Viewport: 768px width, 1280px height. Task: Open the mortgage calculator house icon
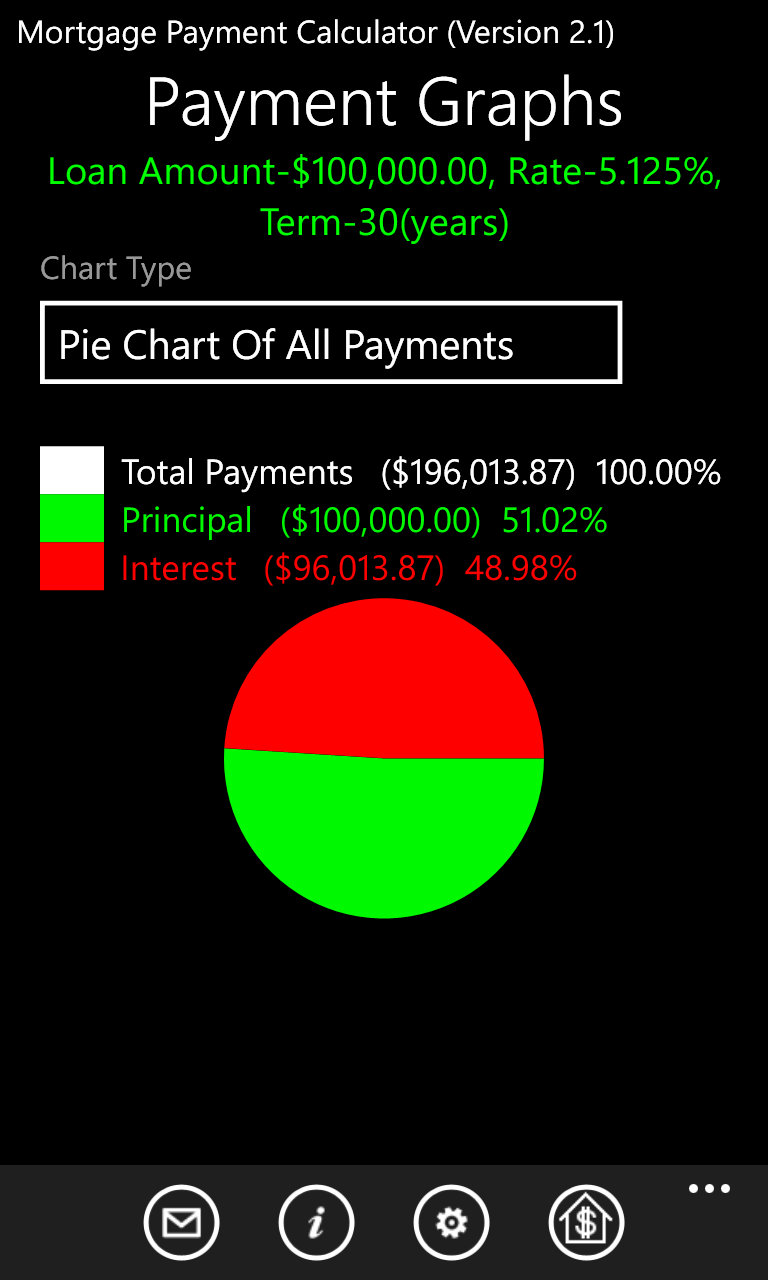click(x=586, y=1222)
